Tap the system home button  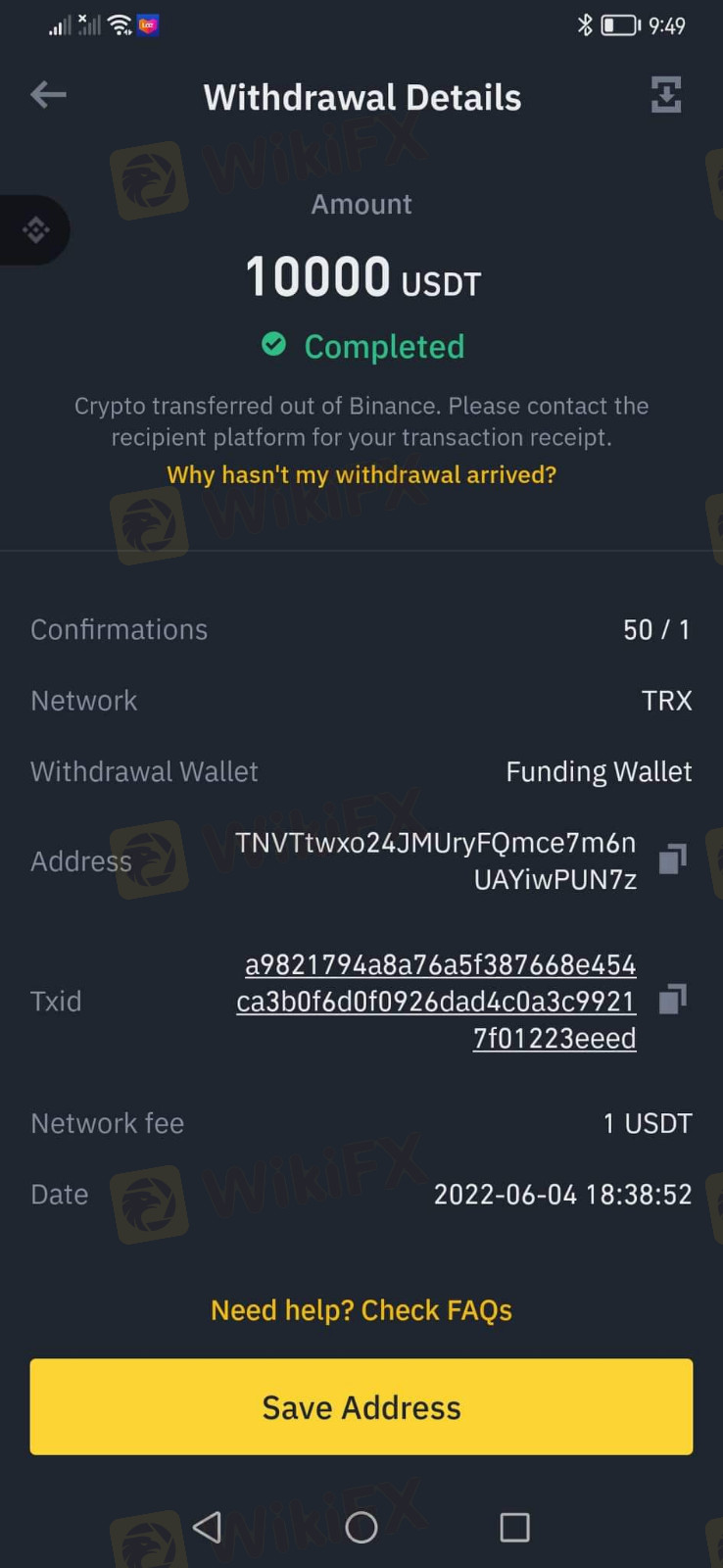click(x=361, y=1527)
